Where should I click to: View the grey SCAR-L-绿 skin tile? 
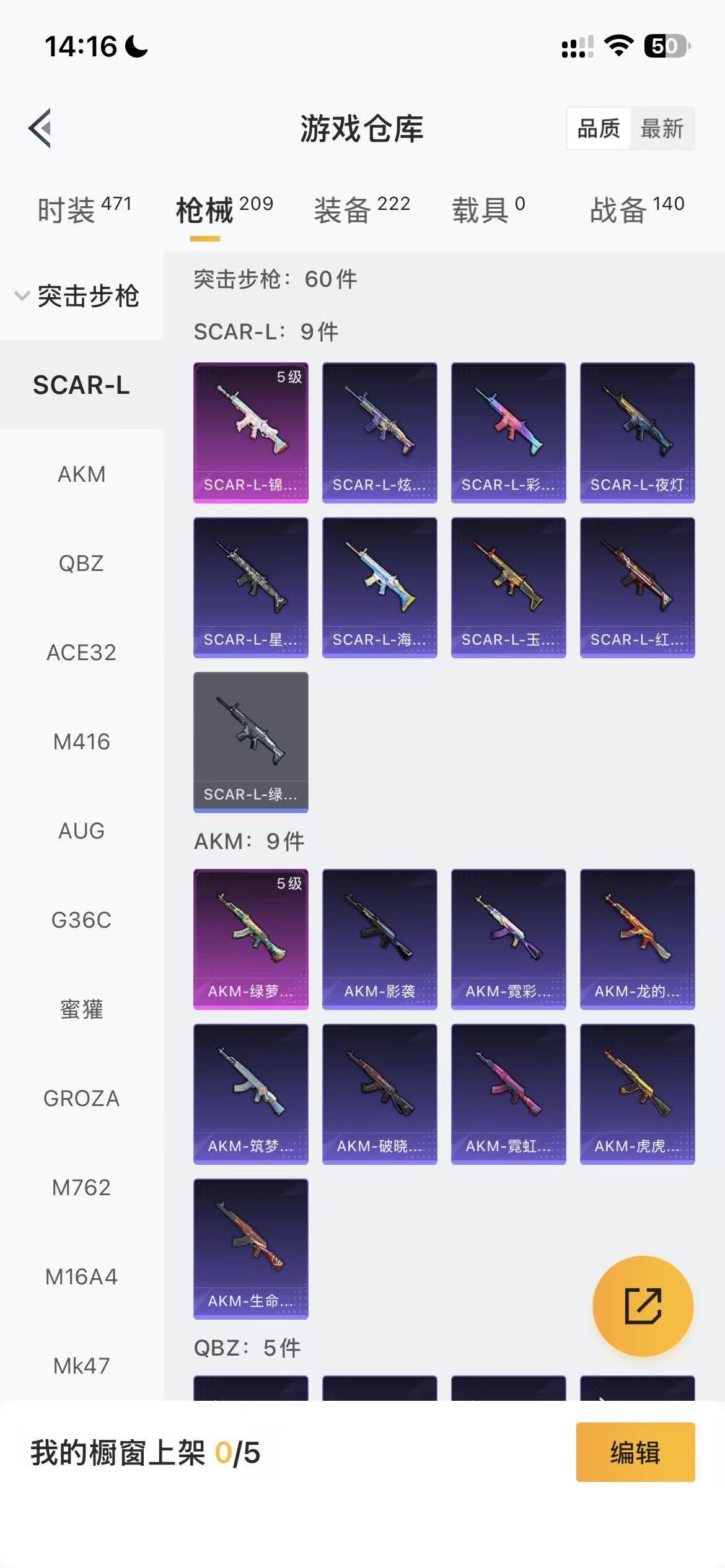250,742
